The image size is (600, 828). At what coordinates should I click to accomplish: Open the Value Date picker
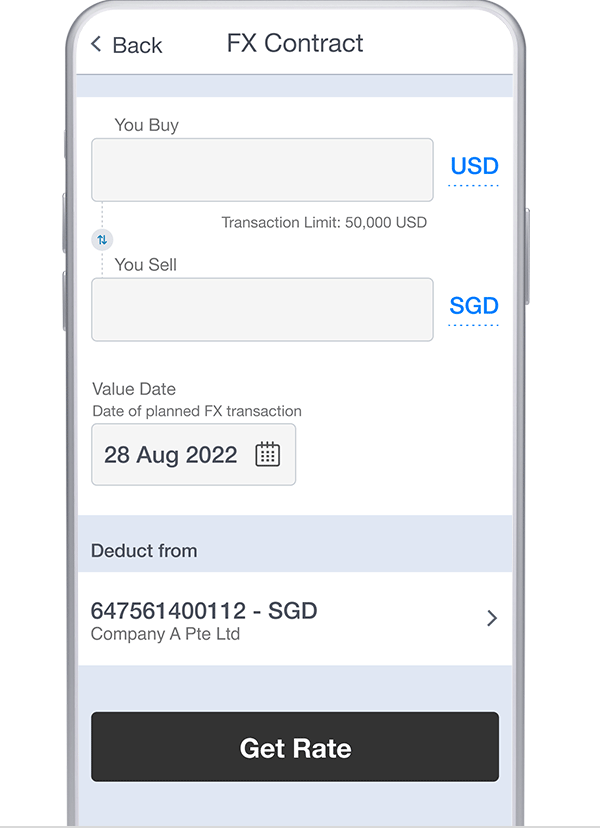click(193, 455)
